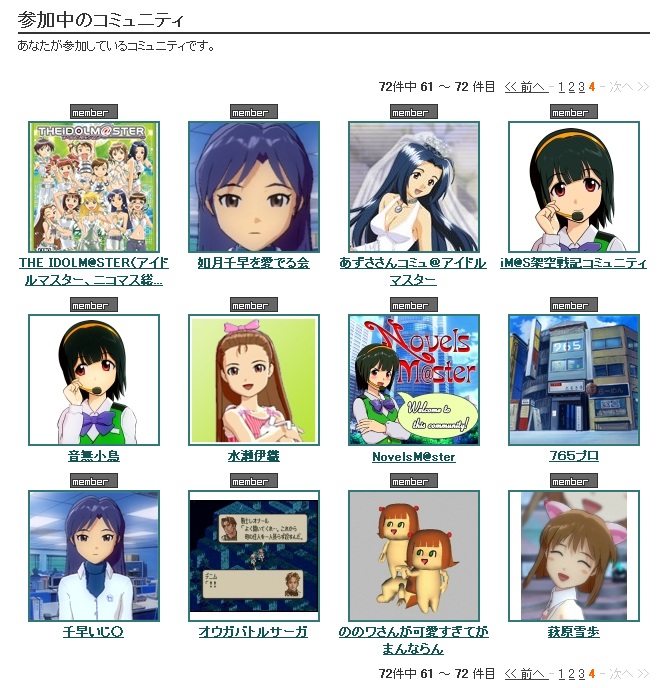The height and width of the screenshot is (688, 660).
Task: Go to page 2 below the grid
Action: click(x=571, y=673)
